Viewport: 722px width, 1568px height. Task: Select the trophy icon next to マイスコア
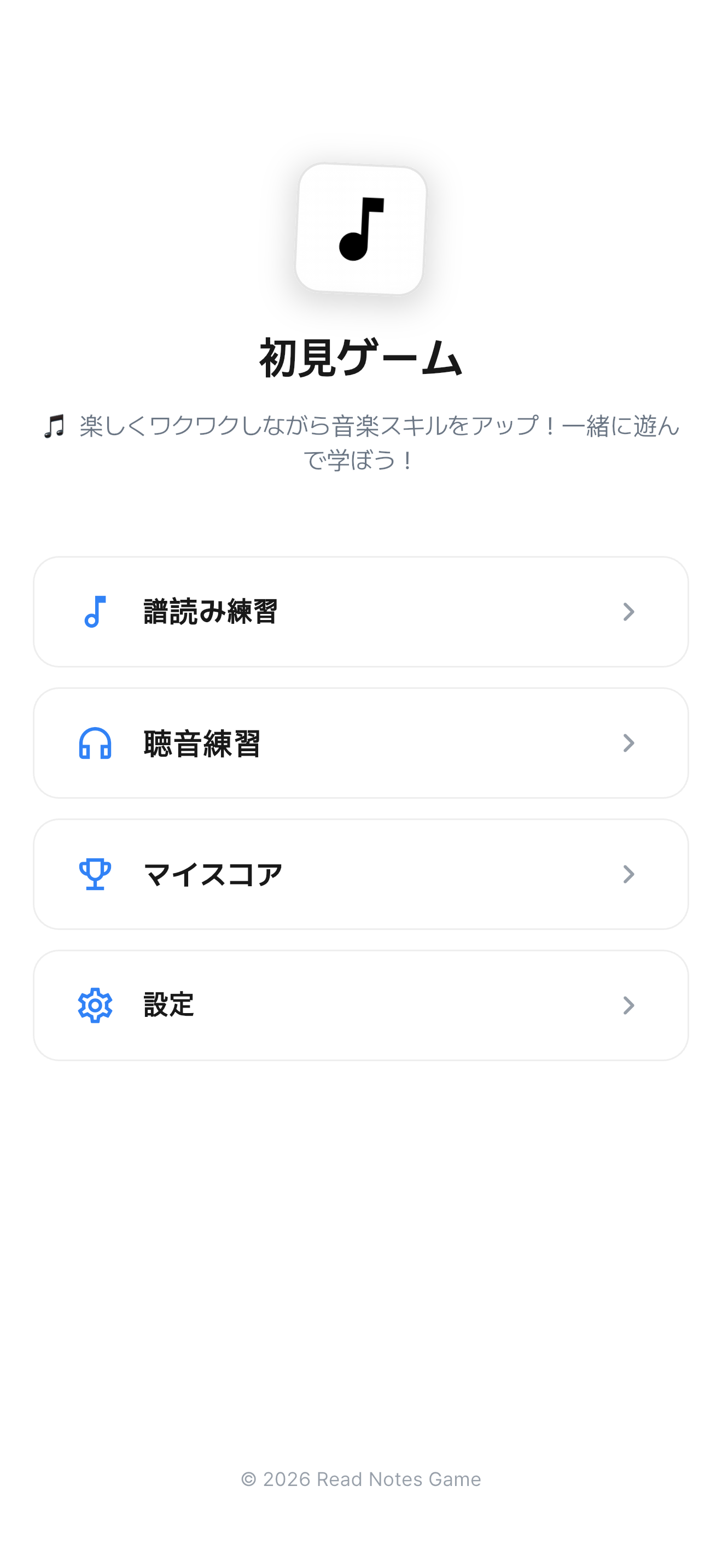[x=95, y=874]
